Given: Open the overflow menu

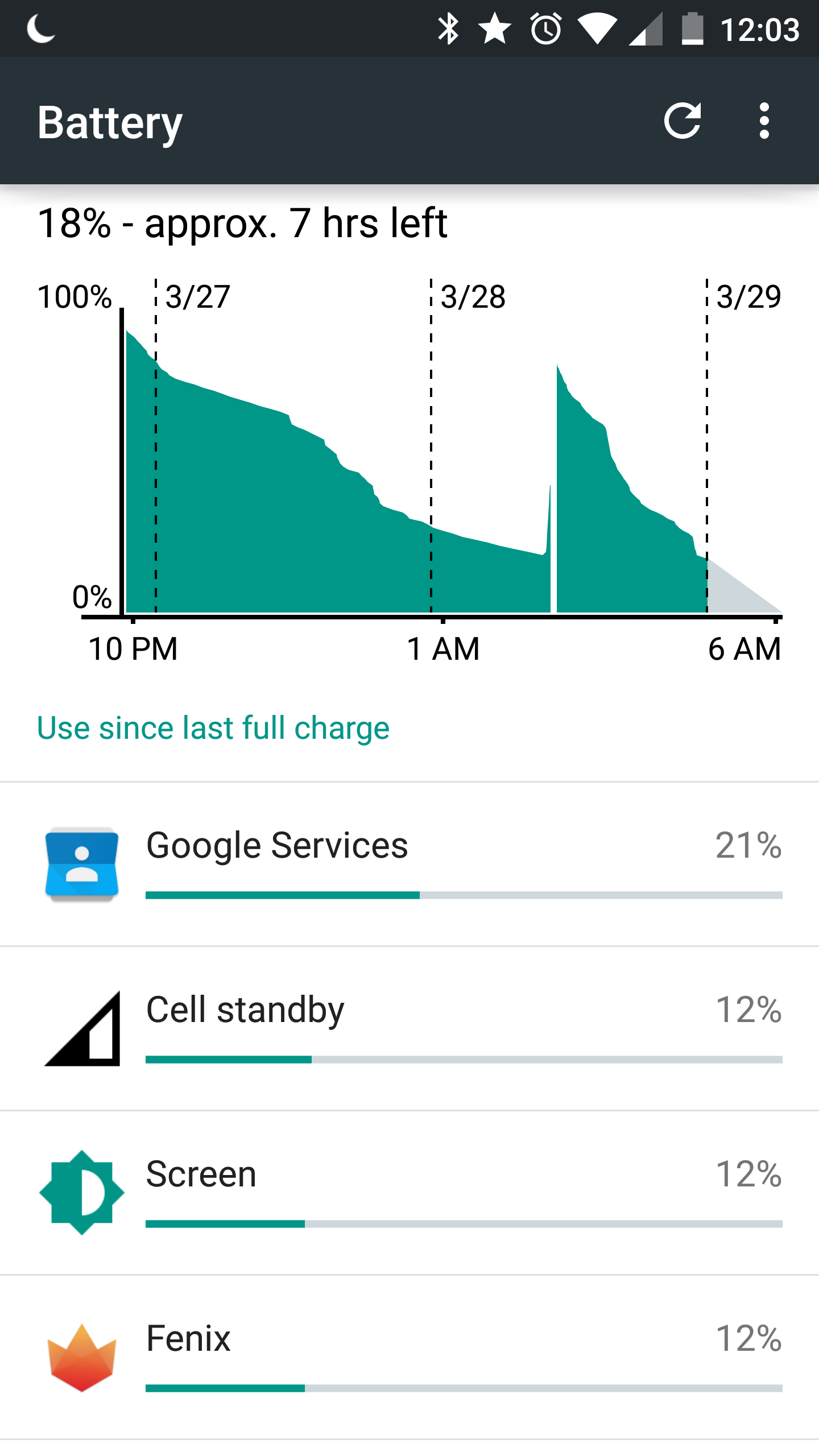Looking at the screenshot, I should pyautogui.click(x=764, y=121).
